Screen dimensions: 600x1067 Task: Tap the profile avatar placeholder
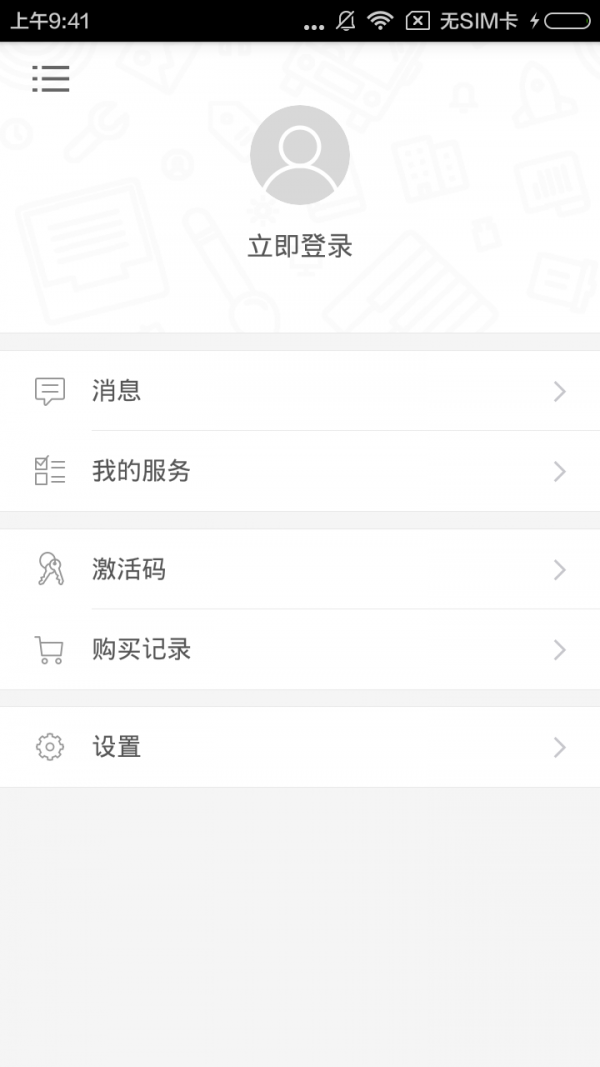(300, 155)
